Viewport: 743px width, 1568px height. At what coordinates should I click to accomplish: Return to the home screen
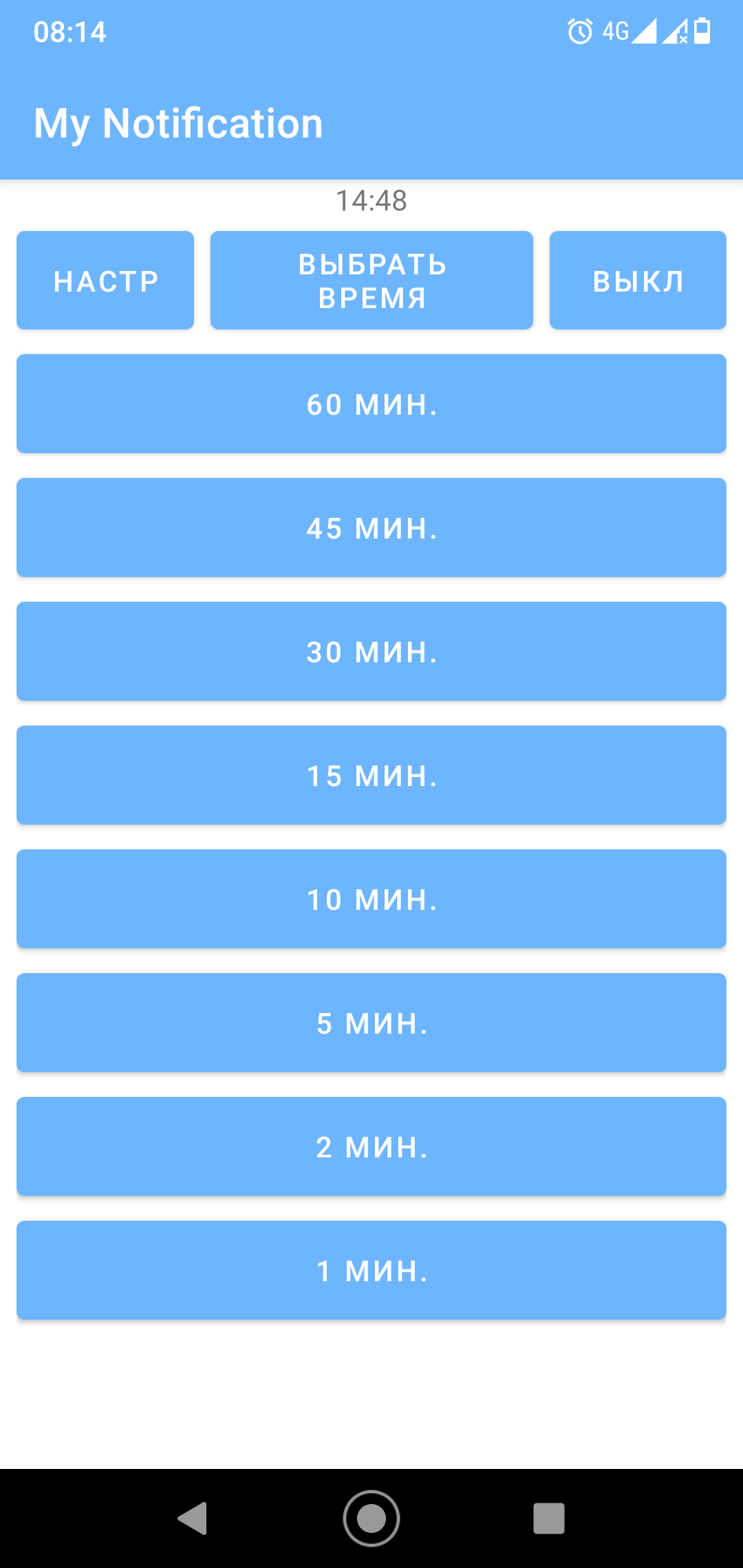pyautogui.click(x=371, y=1518)
